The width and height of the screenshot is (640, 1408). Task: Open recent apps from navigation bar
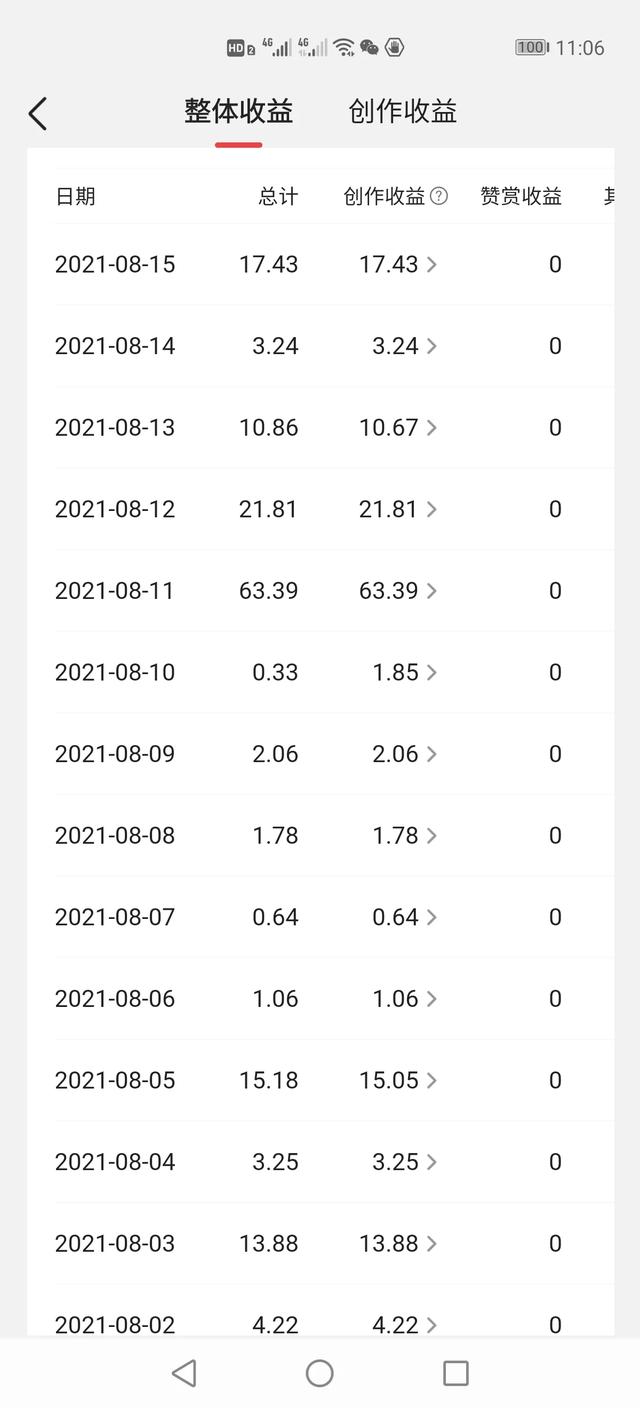456,1373
